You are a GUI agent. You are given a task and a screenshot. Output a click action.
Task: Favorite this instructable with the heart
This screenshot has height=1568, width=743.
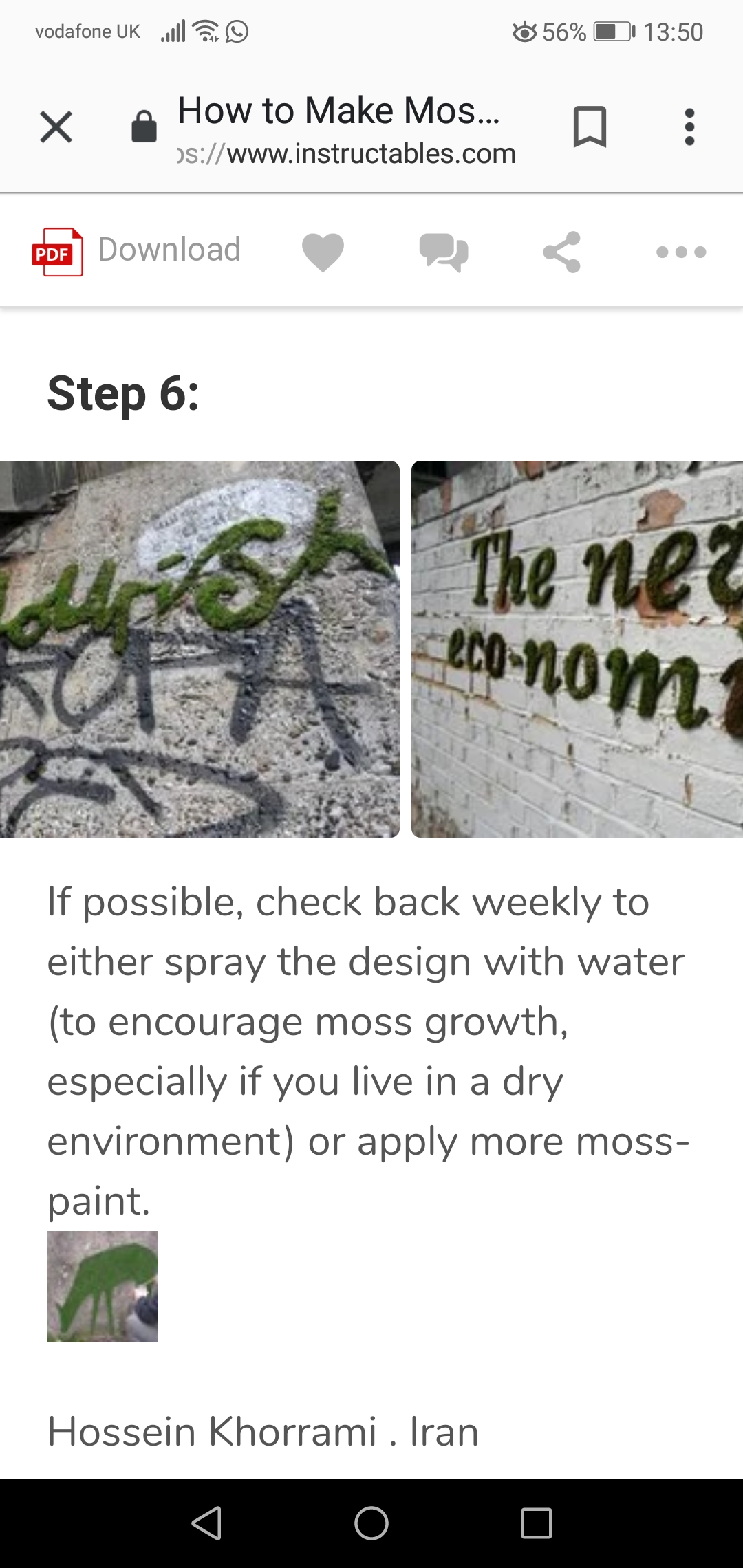[323, 252]
